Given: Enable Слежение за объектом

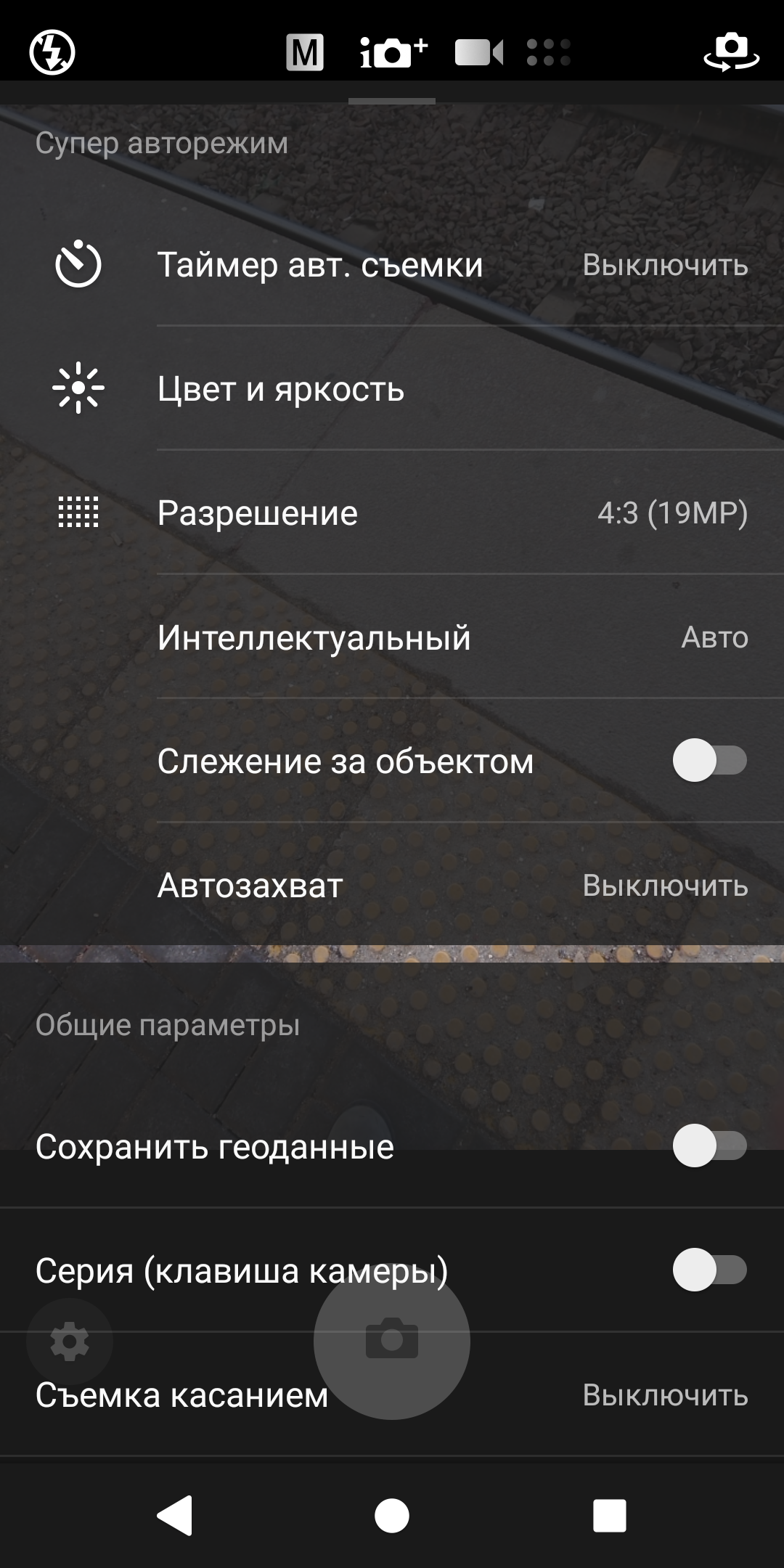Looking at the screenshot, I should pyautogui.click(x=709, y=761).
